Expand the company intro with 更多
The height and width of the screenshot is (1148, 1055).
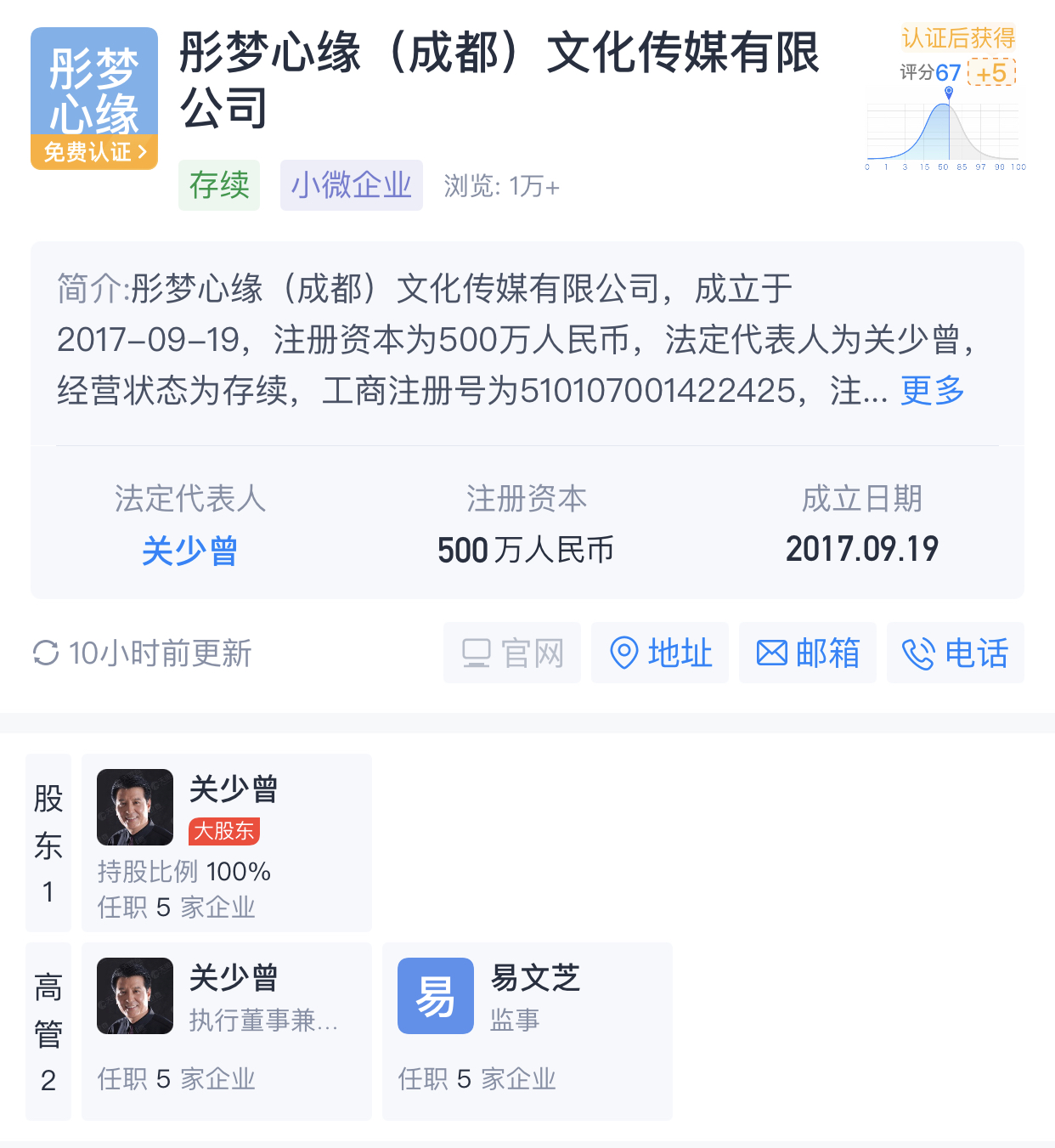pyautogui.click(x=932, y=391)
